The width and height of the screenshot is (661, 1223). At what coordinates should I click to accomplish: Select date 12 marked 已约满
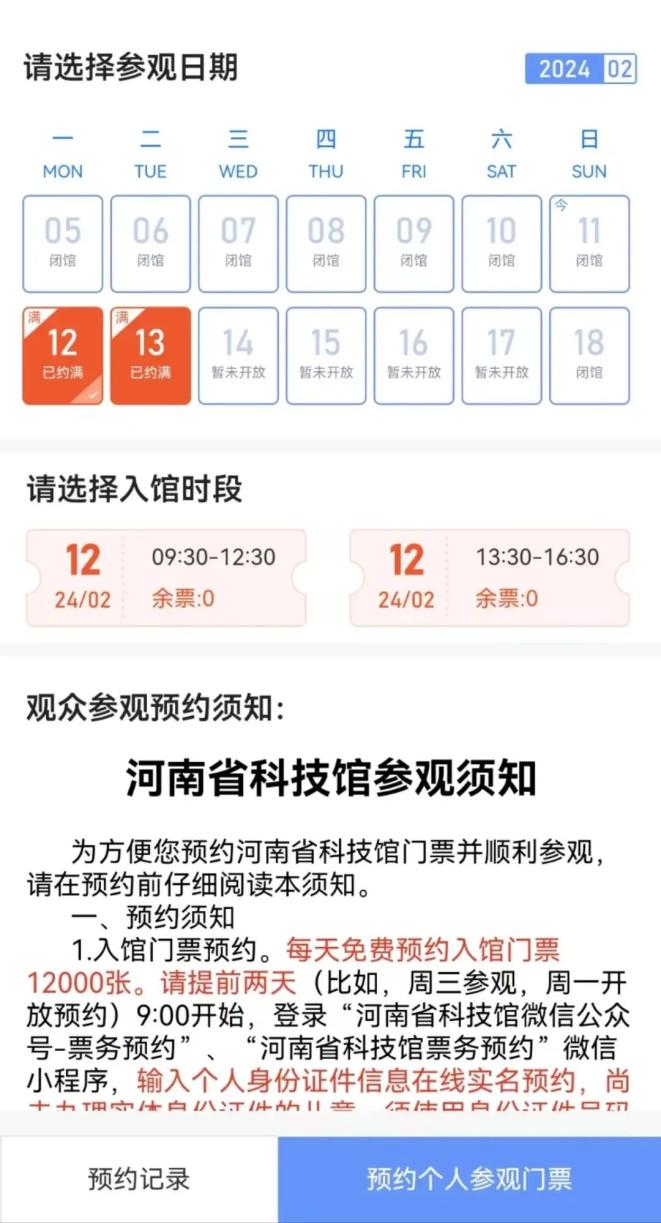click(x=62, y=355)
